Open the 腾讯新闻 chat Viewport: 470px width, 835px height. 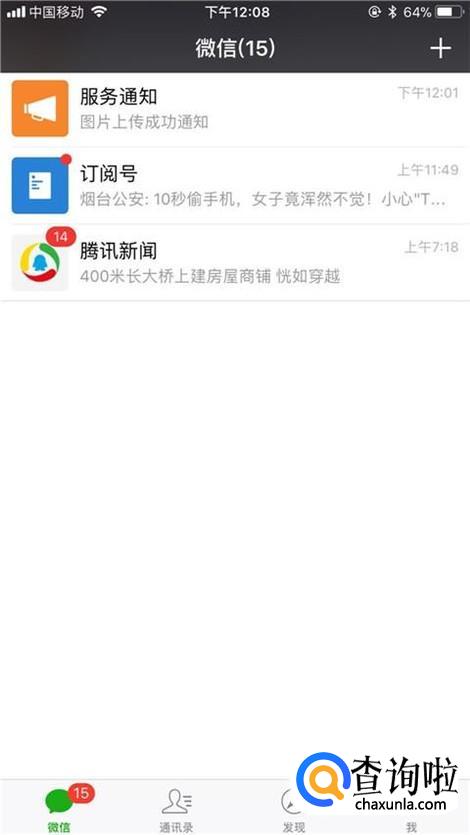click(235, 263)
